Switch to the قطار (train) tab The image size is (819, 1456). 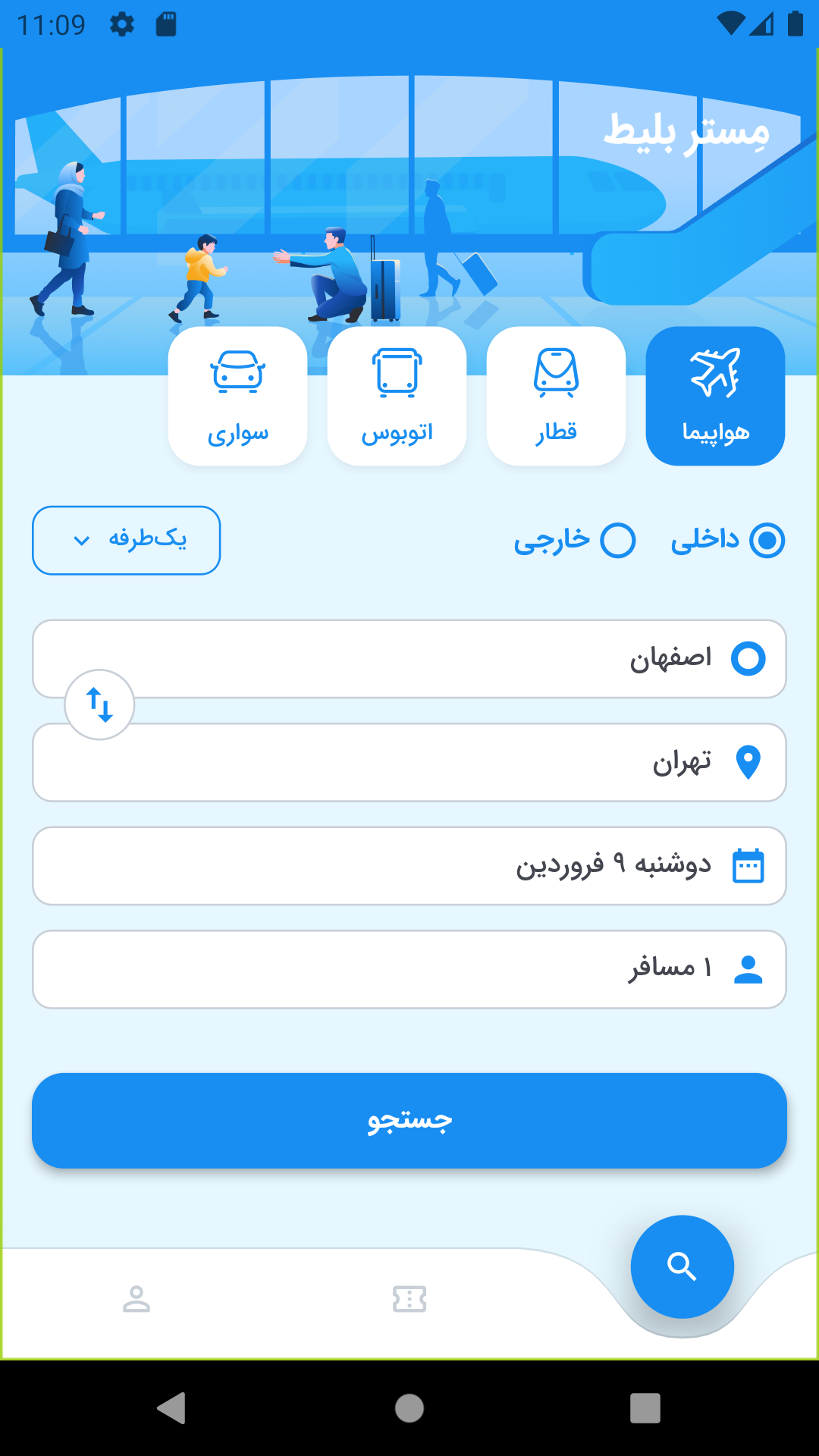556,396
